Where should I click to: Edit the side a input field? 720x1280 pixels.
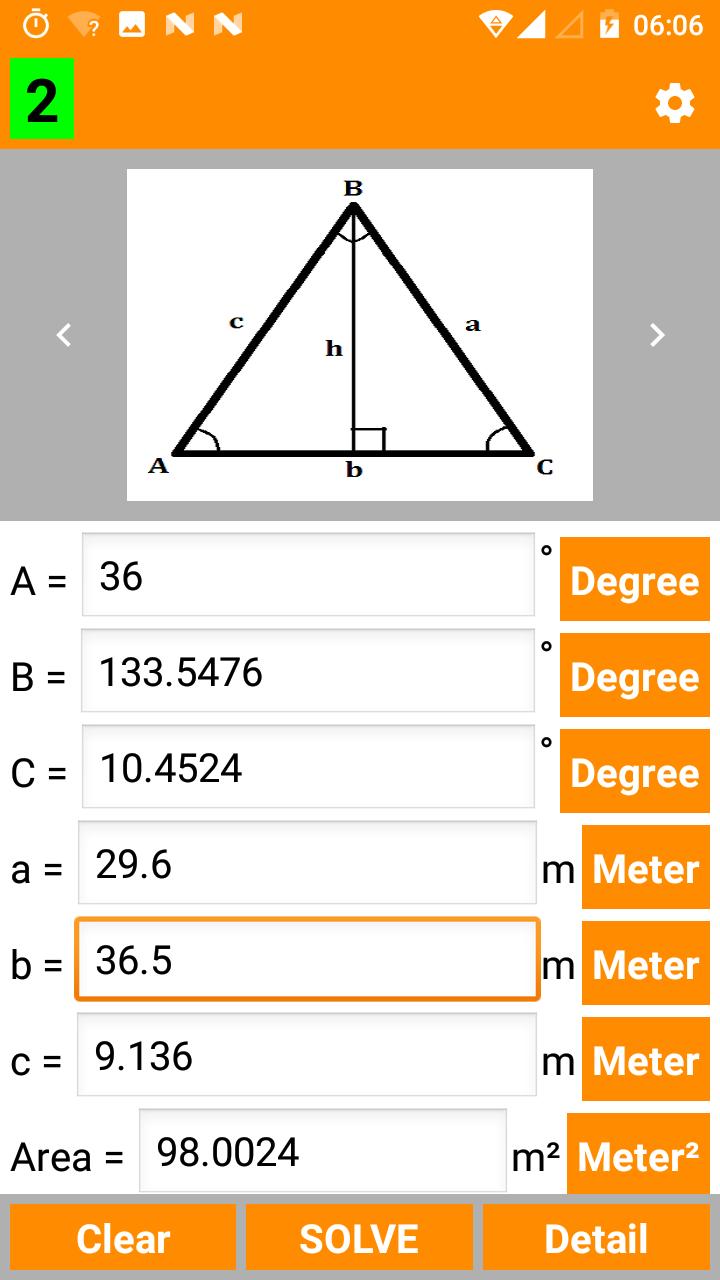point(307,863)
